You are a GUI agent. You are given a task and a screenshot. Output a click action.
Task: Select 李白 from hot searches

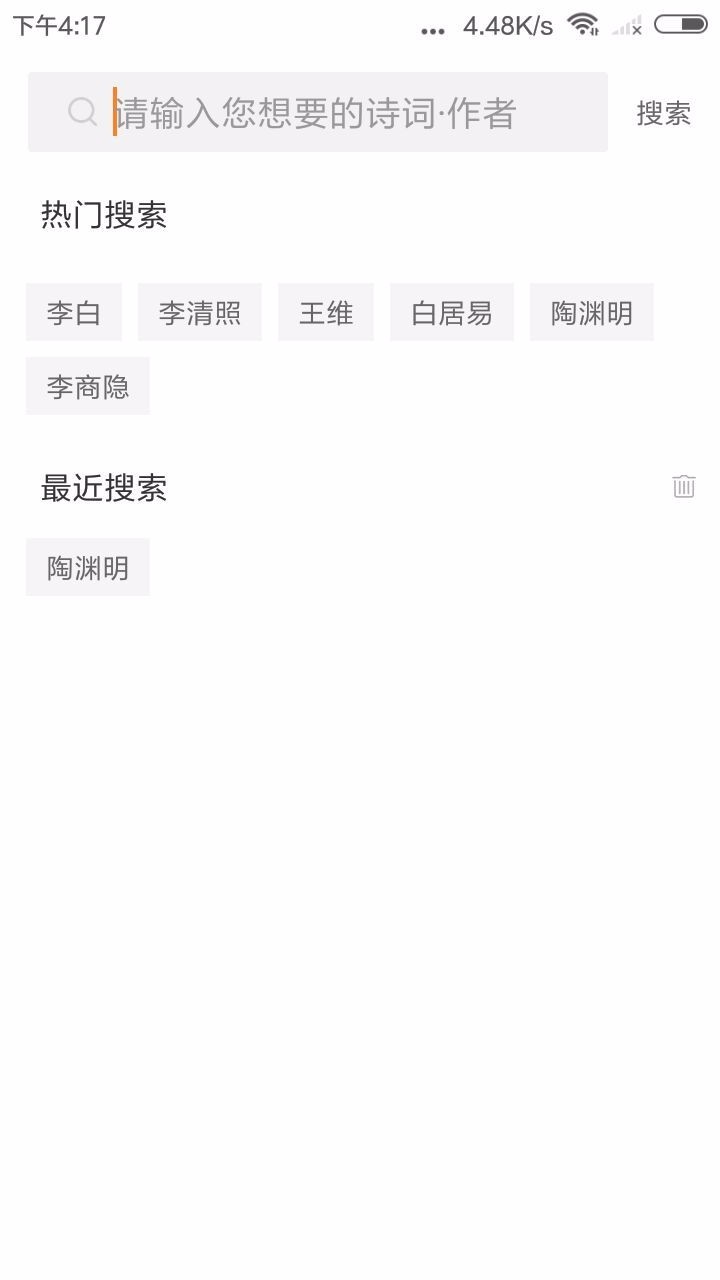73,311
